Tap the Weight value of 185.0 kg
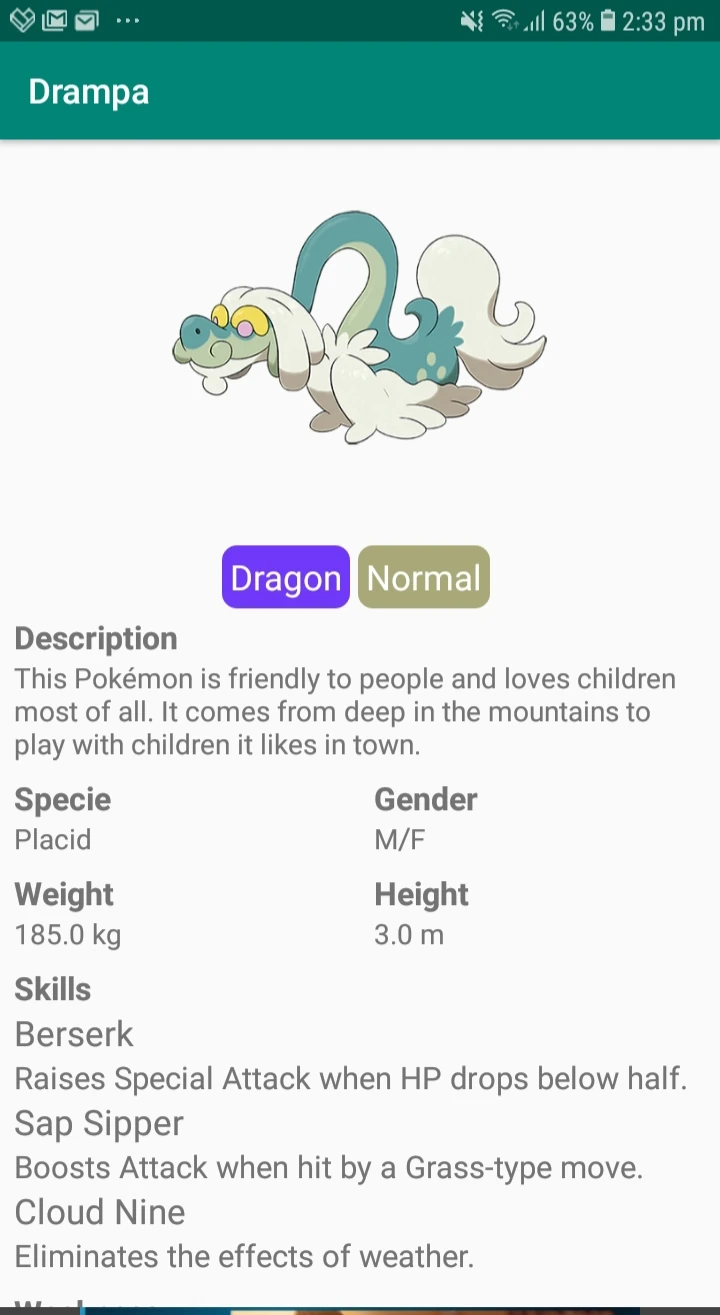This screenshot has height=1315, width=720. (67, 934)
